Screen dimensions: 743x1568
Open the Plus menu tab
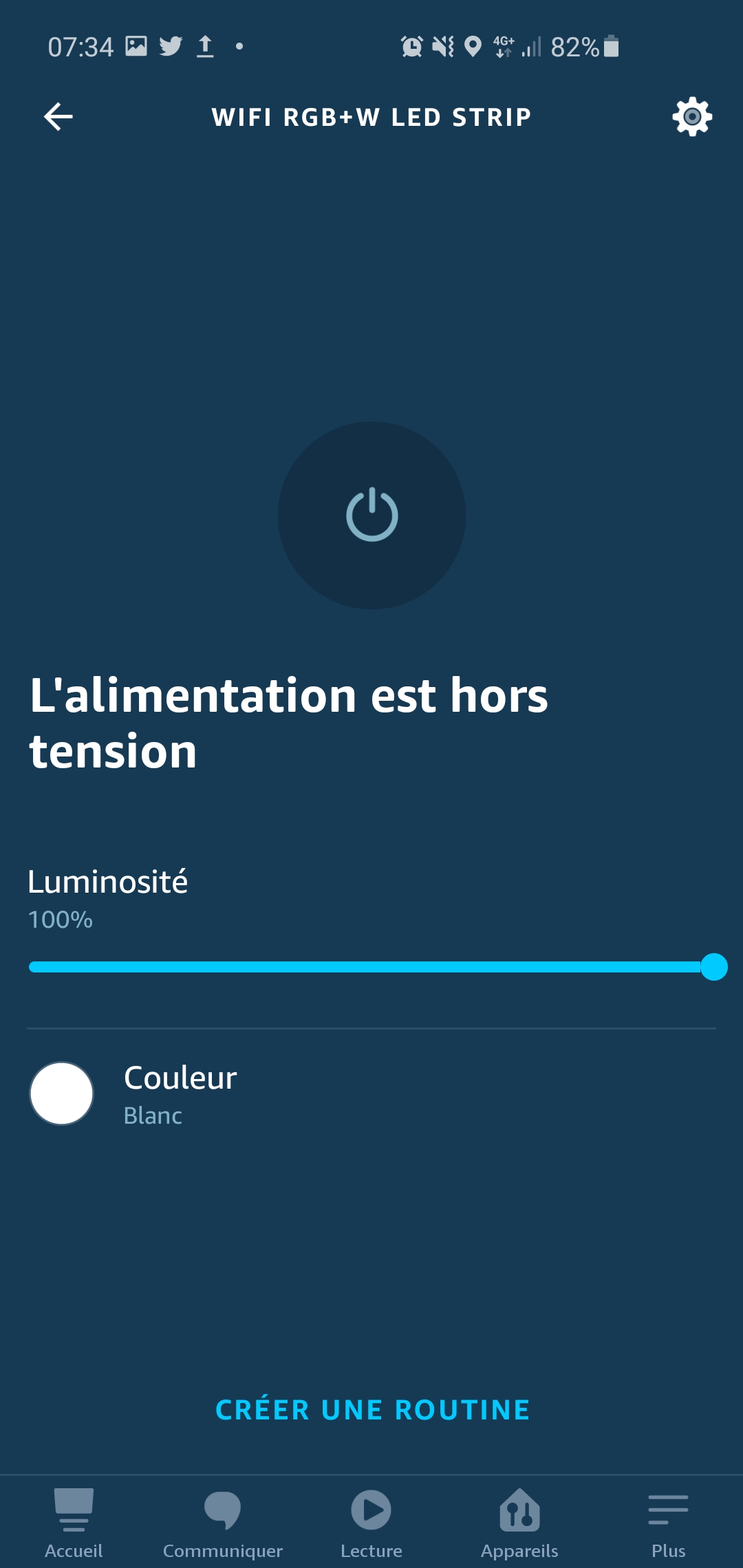(x=668, y=1521)
